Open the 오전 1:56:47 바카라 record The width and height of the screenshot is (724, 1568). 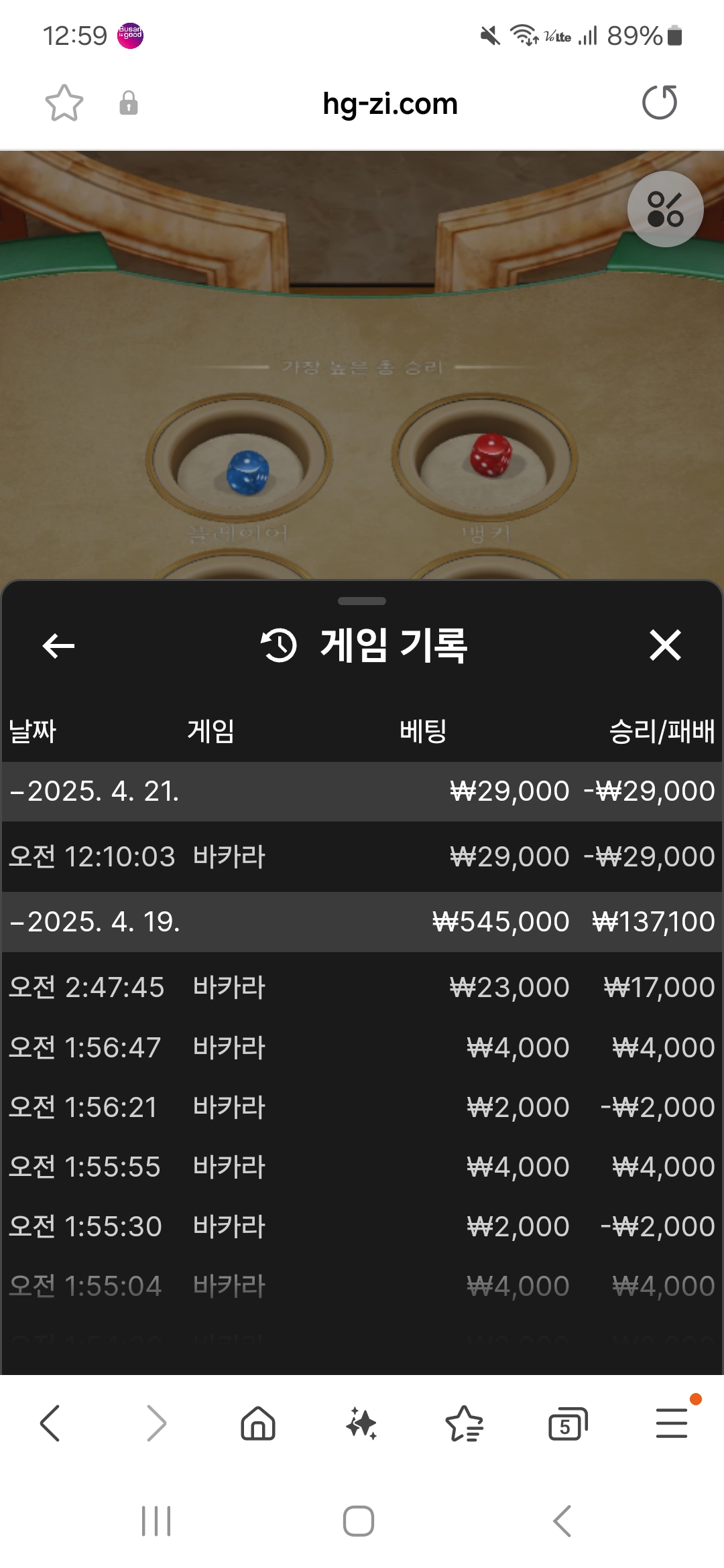(362, 1048)
